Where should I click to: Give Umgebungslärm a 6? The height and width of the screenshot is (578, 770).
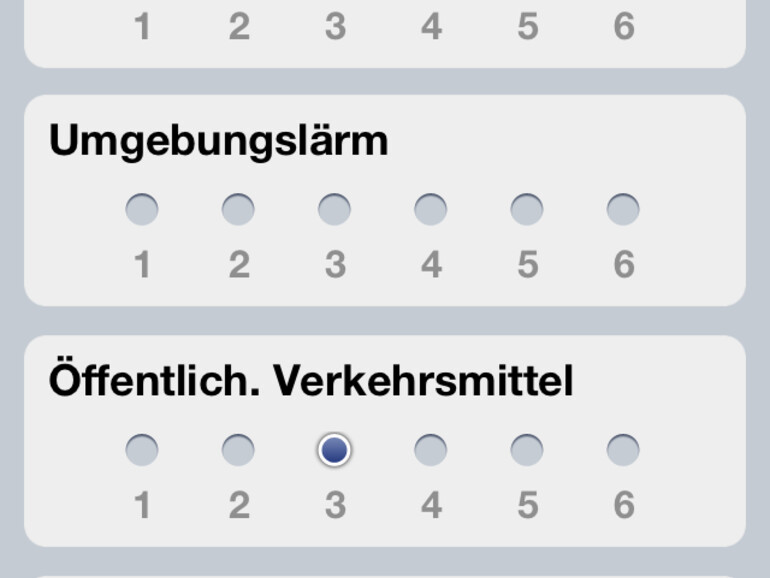[623, 210]
